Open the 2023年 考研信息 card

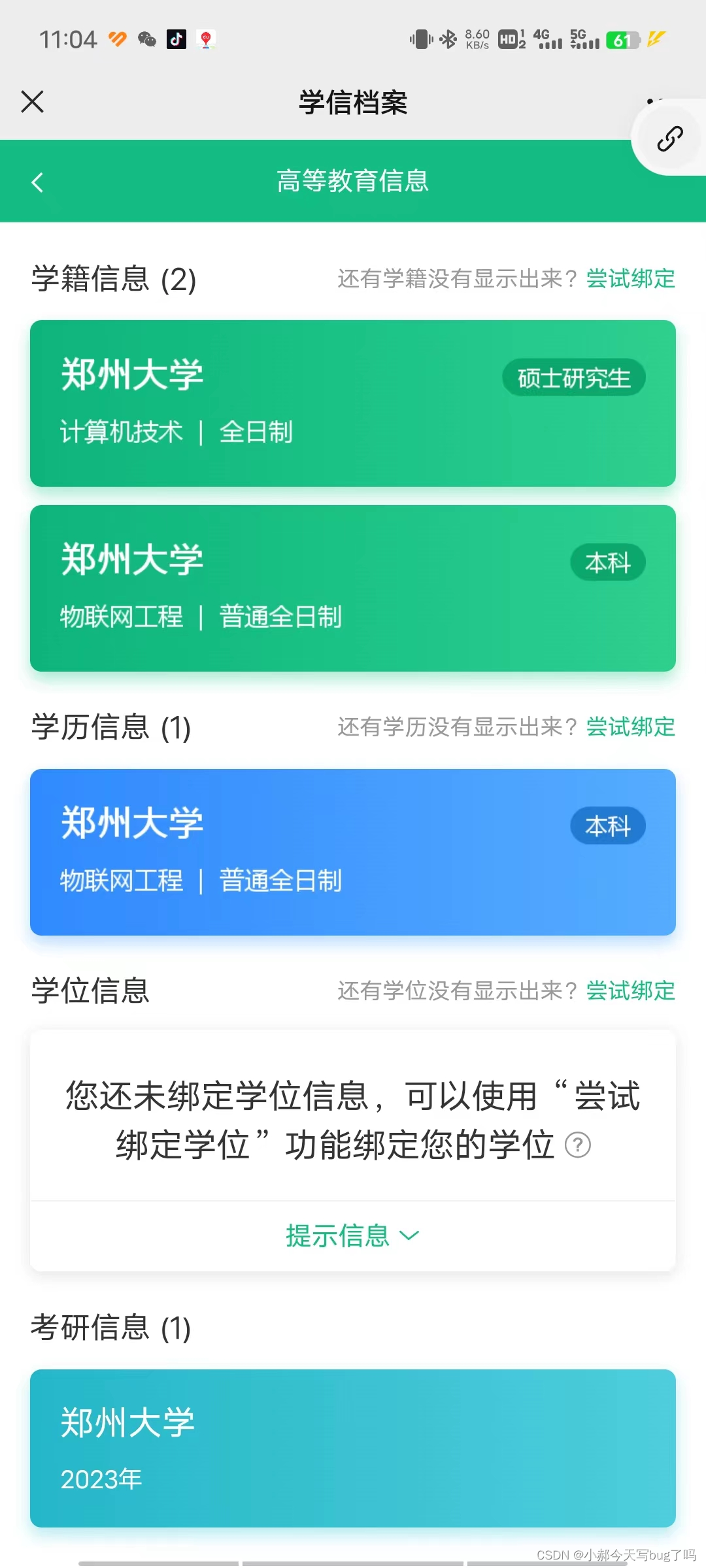click(353, 1448)
